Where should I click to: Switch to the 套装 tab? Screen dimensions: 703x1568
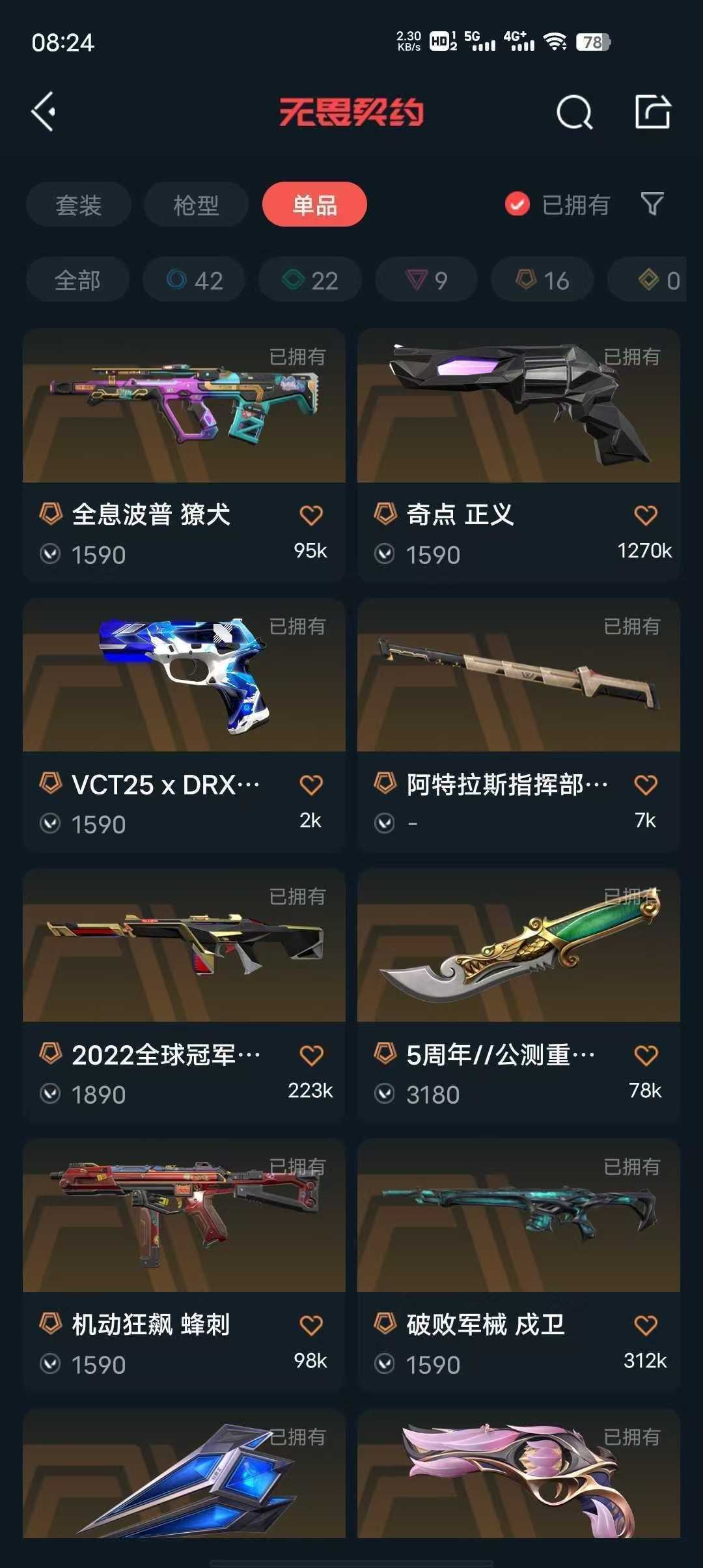[78, 204]
